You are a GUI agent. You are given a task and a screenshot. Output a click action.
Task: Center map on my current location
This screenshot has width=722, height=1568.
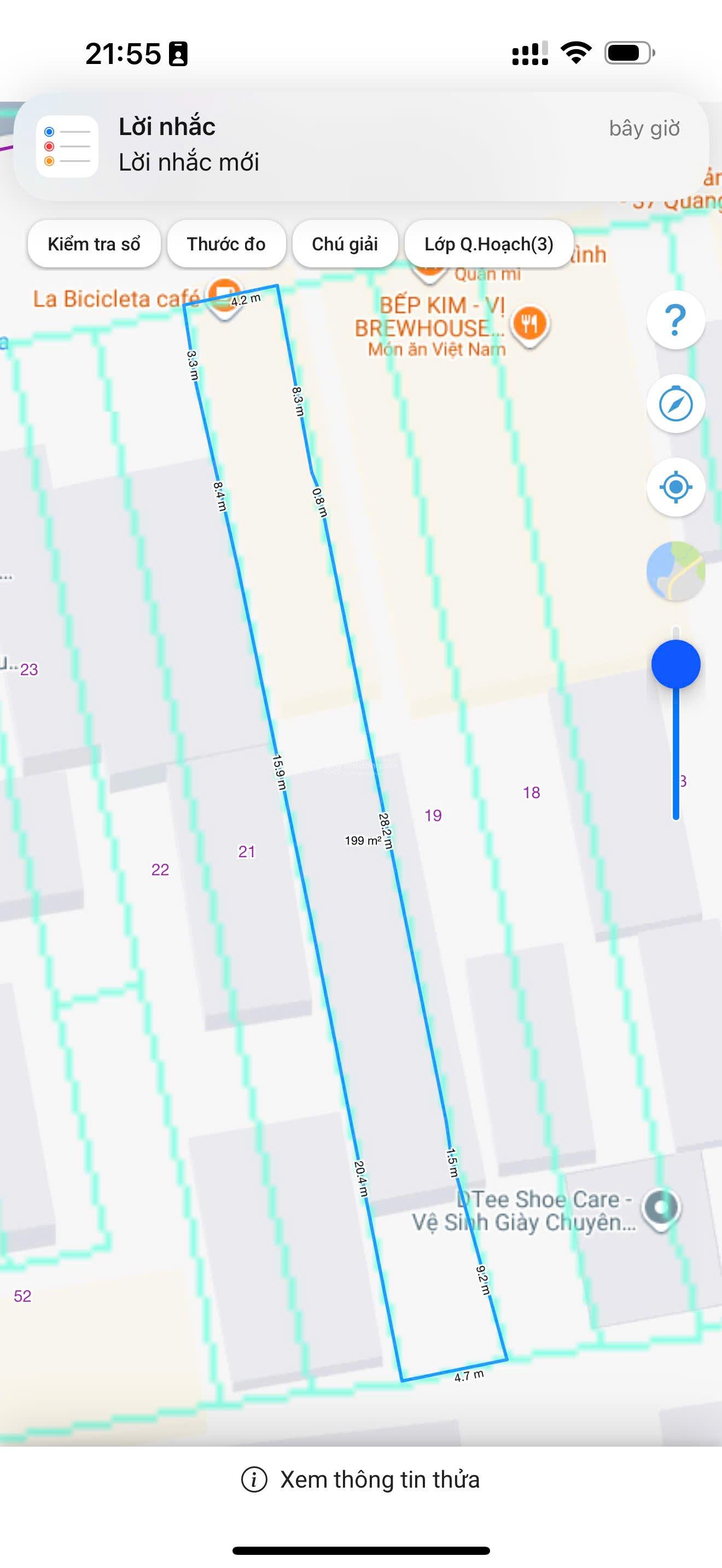click(x=675, y=487)
